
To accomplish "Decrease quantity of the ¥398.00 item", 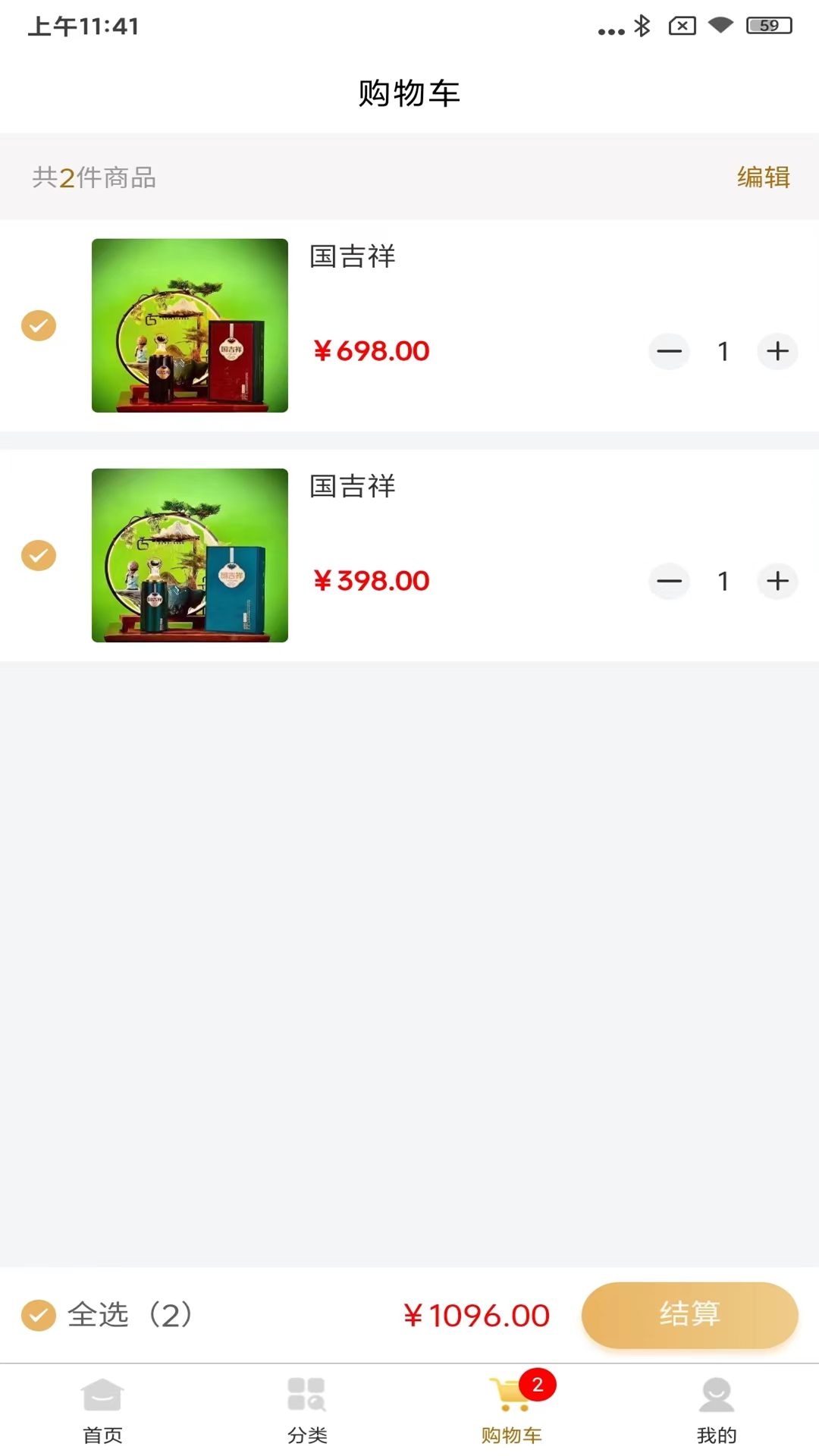I will pyautogui.click(x=669, y=581).
